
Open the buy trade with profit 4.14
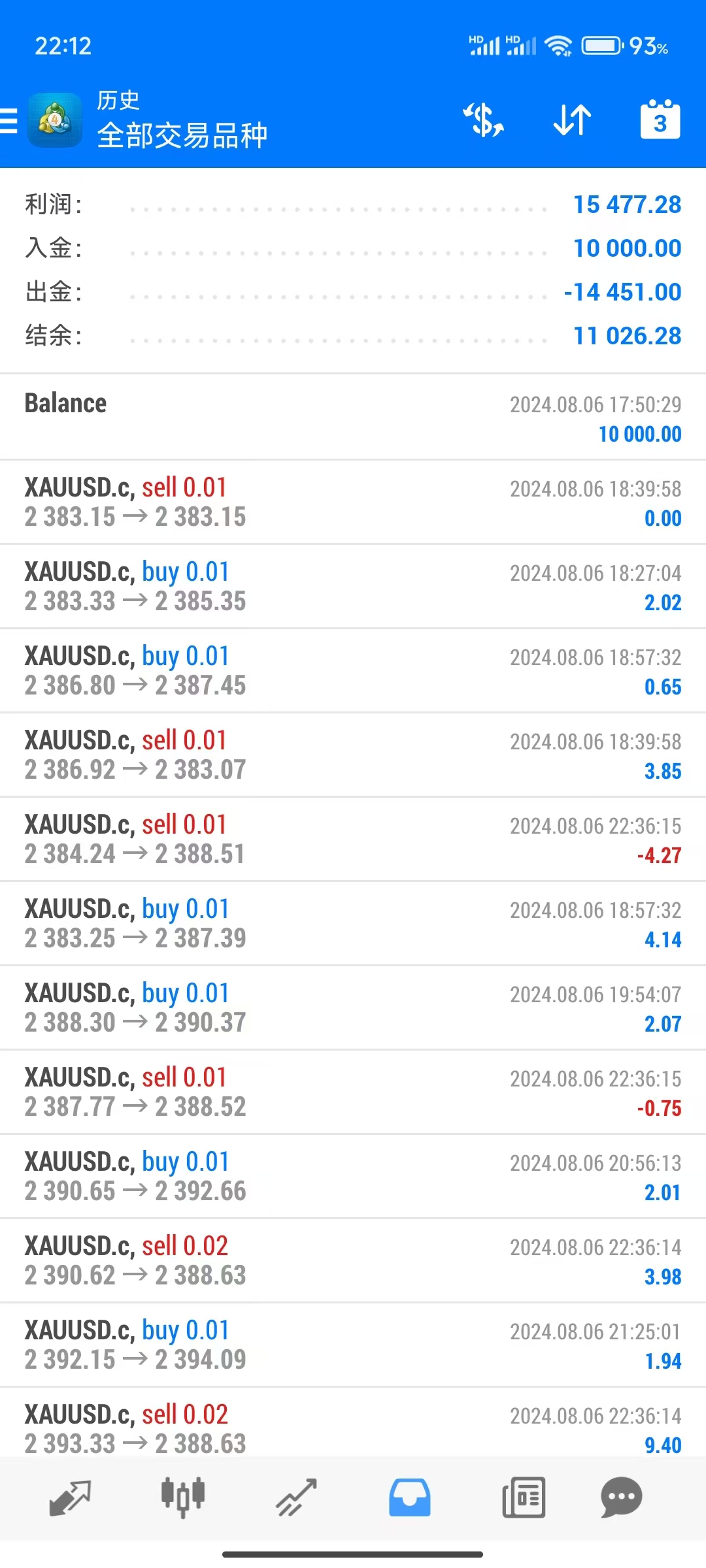[x=353, y=923]
